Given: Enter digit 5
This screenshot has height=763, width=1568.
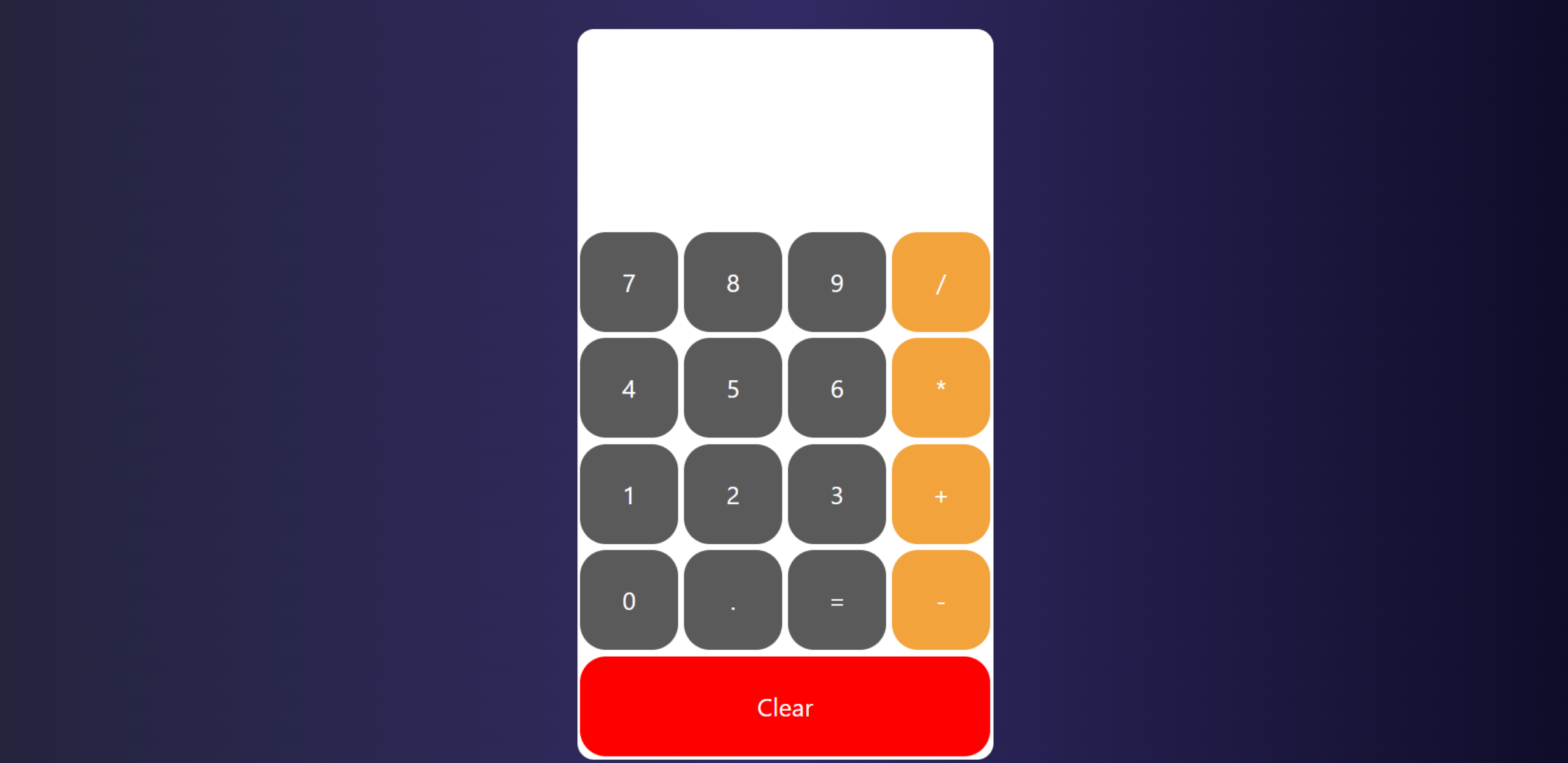Looking at the screenshot, I should (x=732, y=388).
